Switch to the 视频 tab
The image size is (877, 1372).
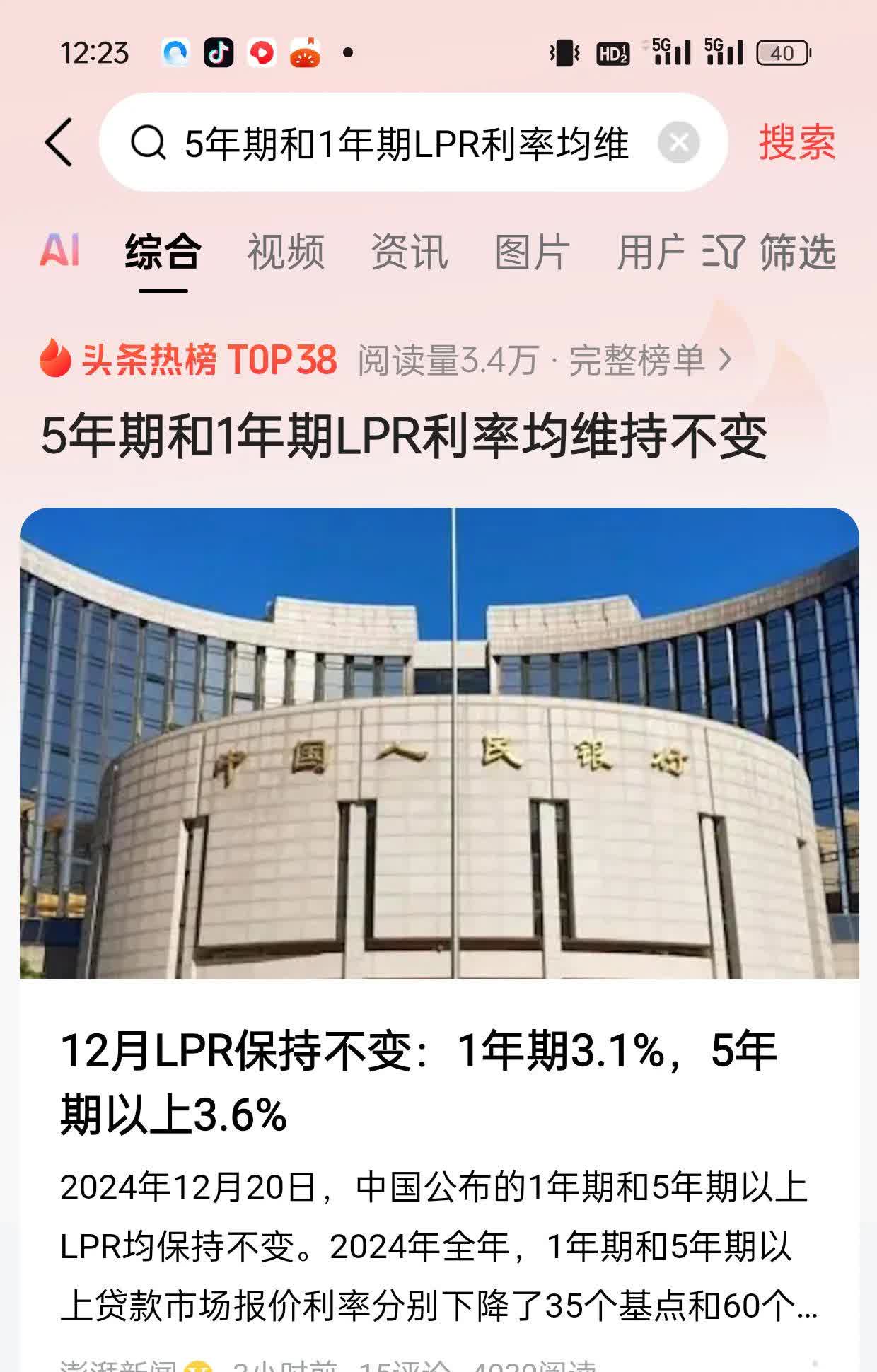(286, 253)
